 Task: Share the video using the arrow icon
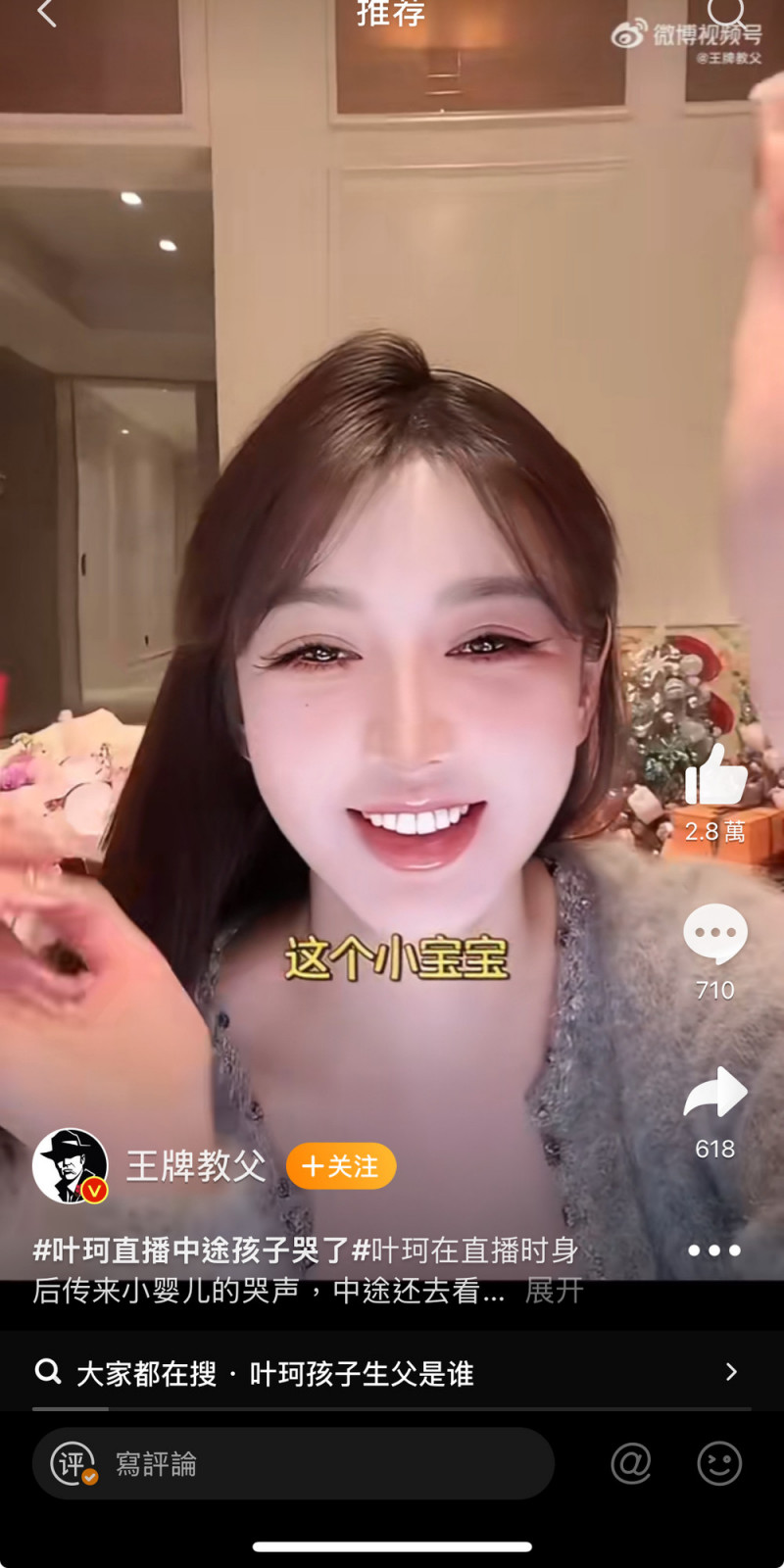pyautogui.click(x=715, y=1091)
